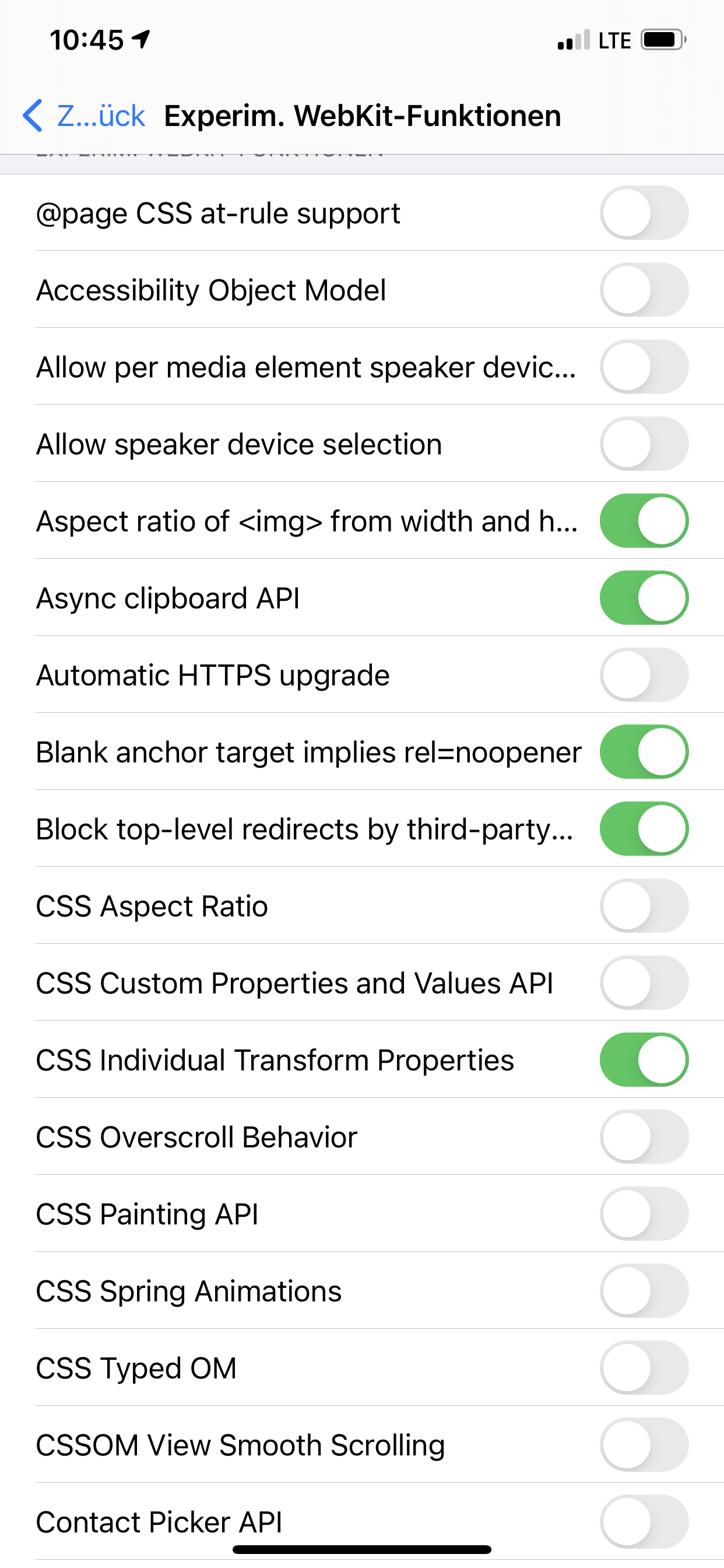Enable @page CSS at-rule support
724x1568 pixels.
click(644, 213)
